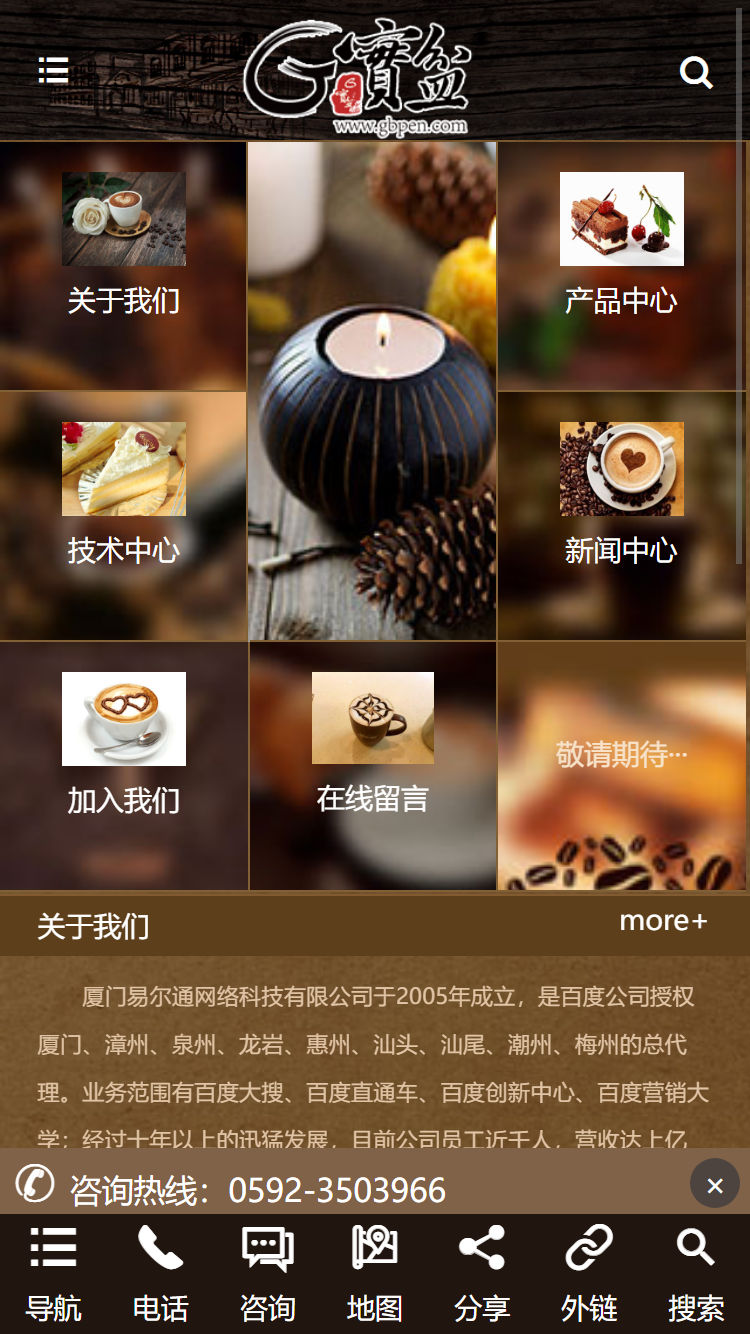Tap more+ beside the 关于我们 heading

tap(663, 921)
